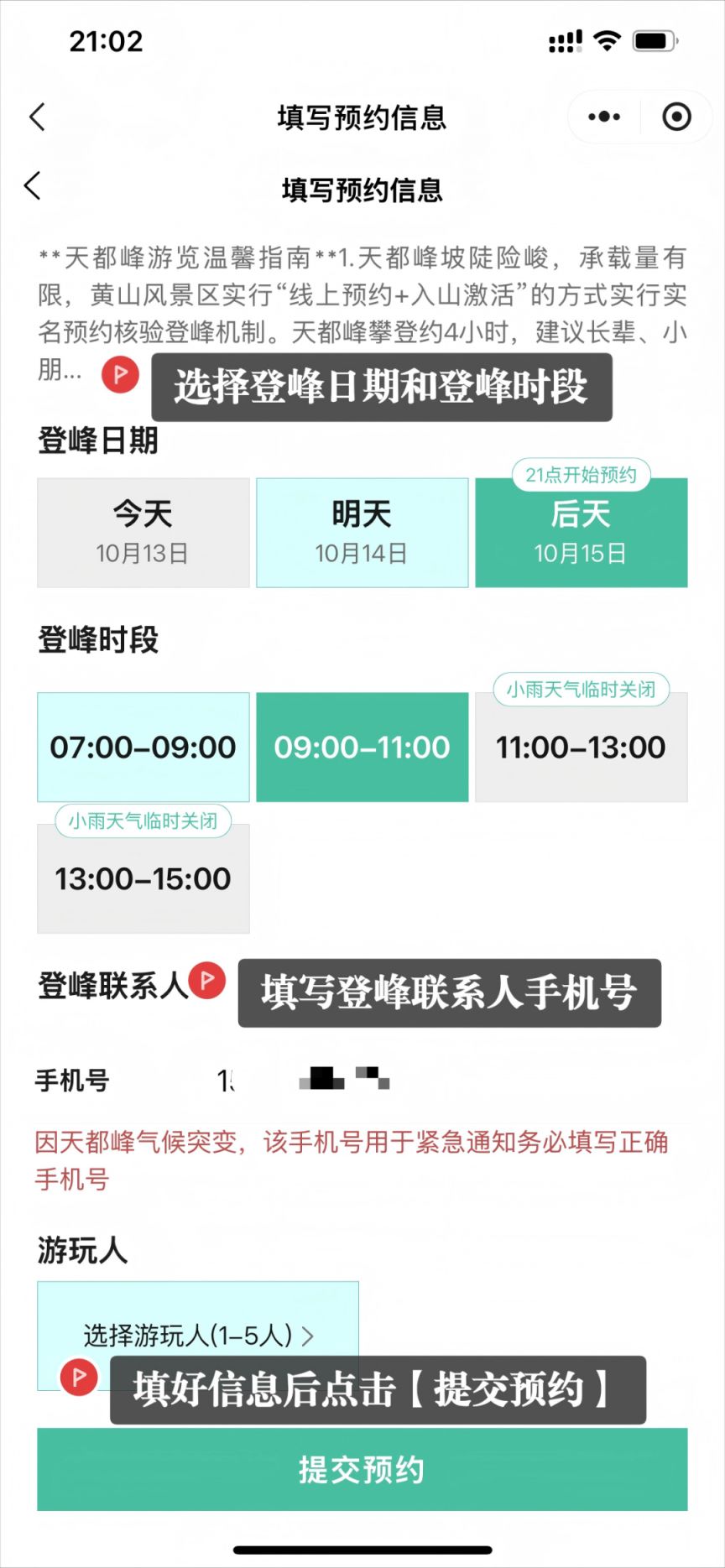Tap the red P flag beside the guide notice
This screenshot has height=1568, width=725.
coord(119,375)
